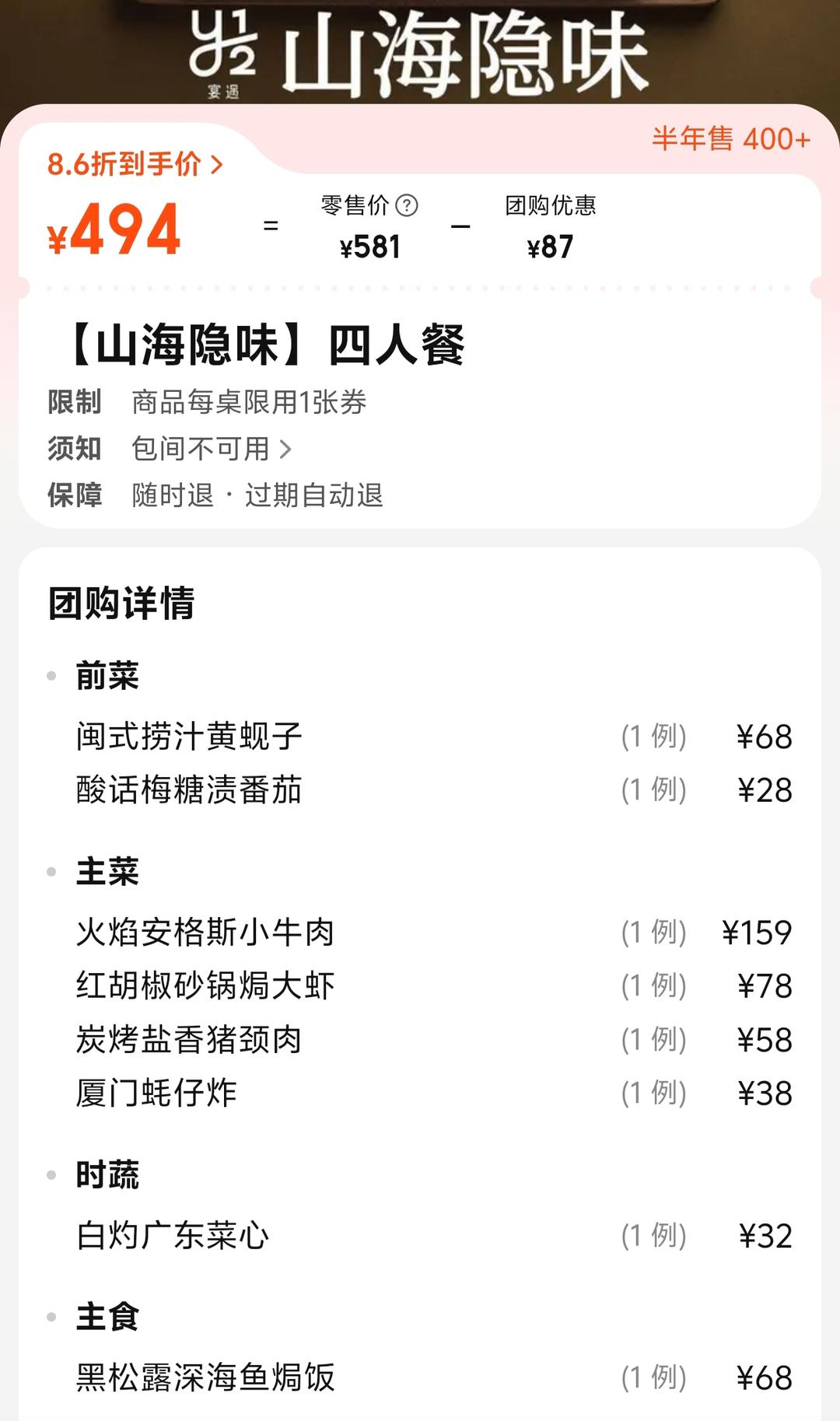840x1421 pixels.
Task: Open the 包间不可用 usage notice
Action: [212, 449]
